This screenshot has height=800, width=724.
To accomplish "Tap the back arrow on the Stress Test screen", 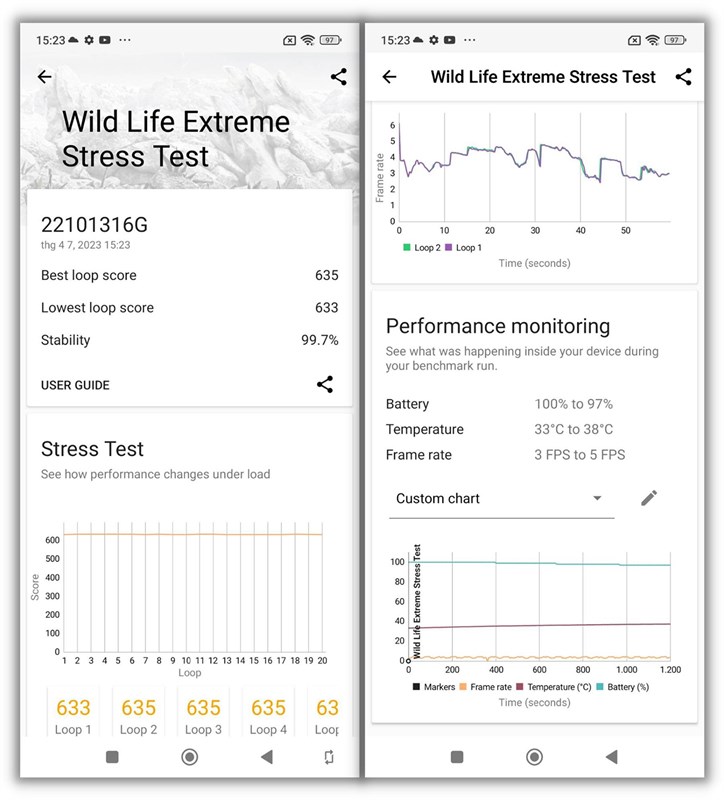I will tap(390, 77).
